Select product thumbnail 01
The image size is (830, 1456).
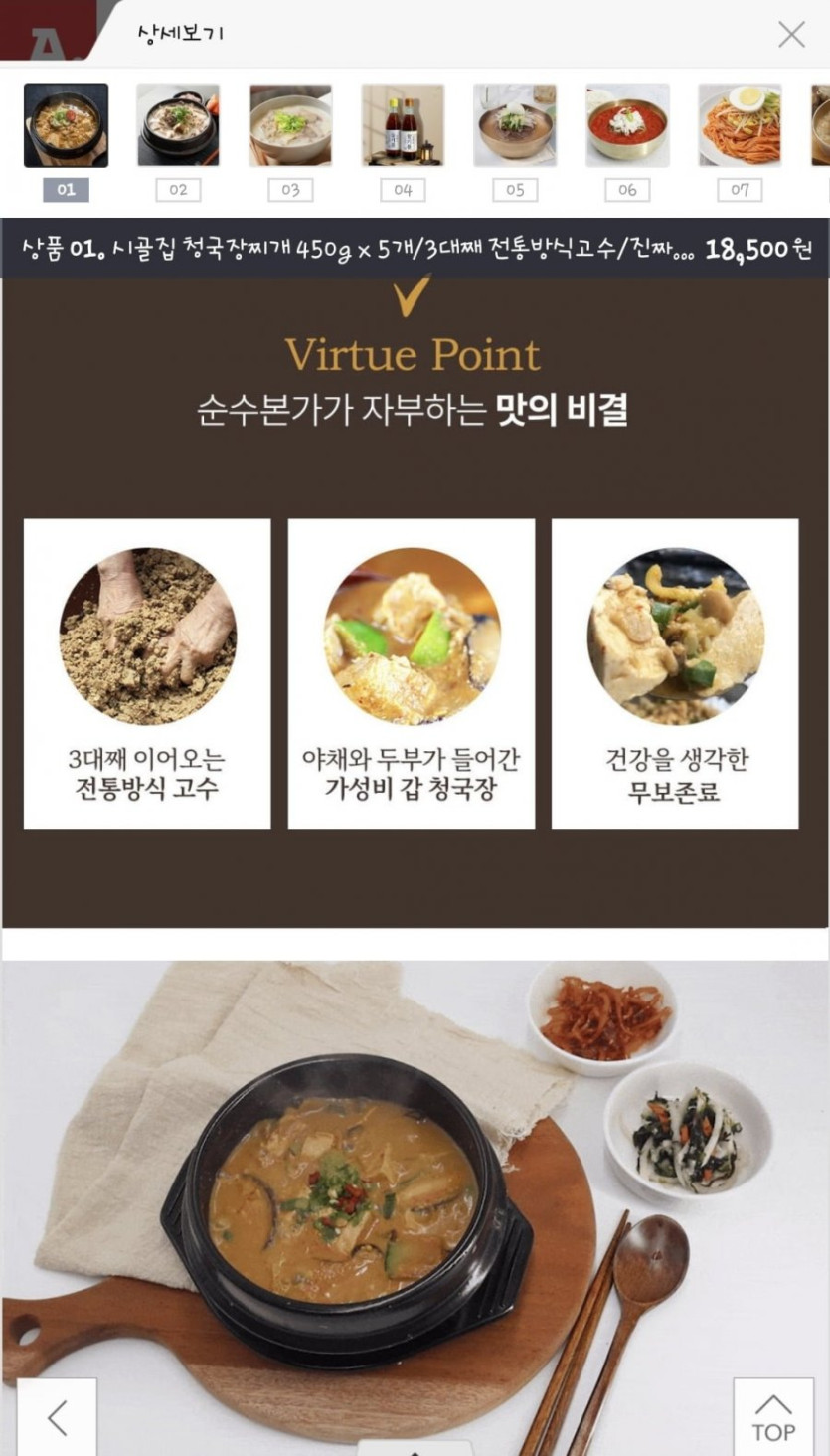[x=66, y=125]
